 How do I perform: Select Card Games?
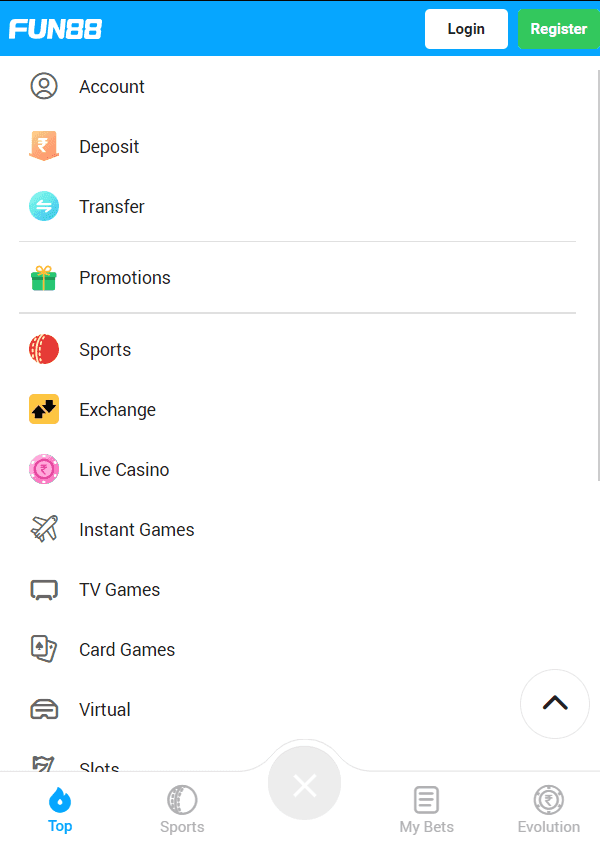coord(127,650)
